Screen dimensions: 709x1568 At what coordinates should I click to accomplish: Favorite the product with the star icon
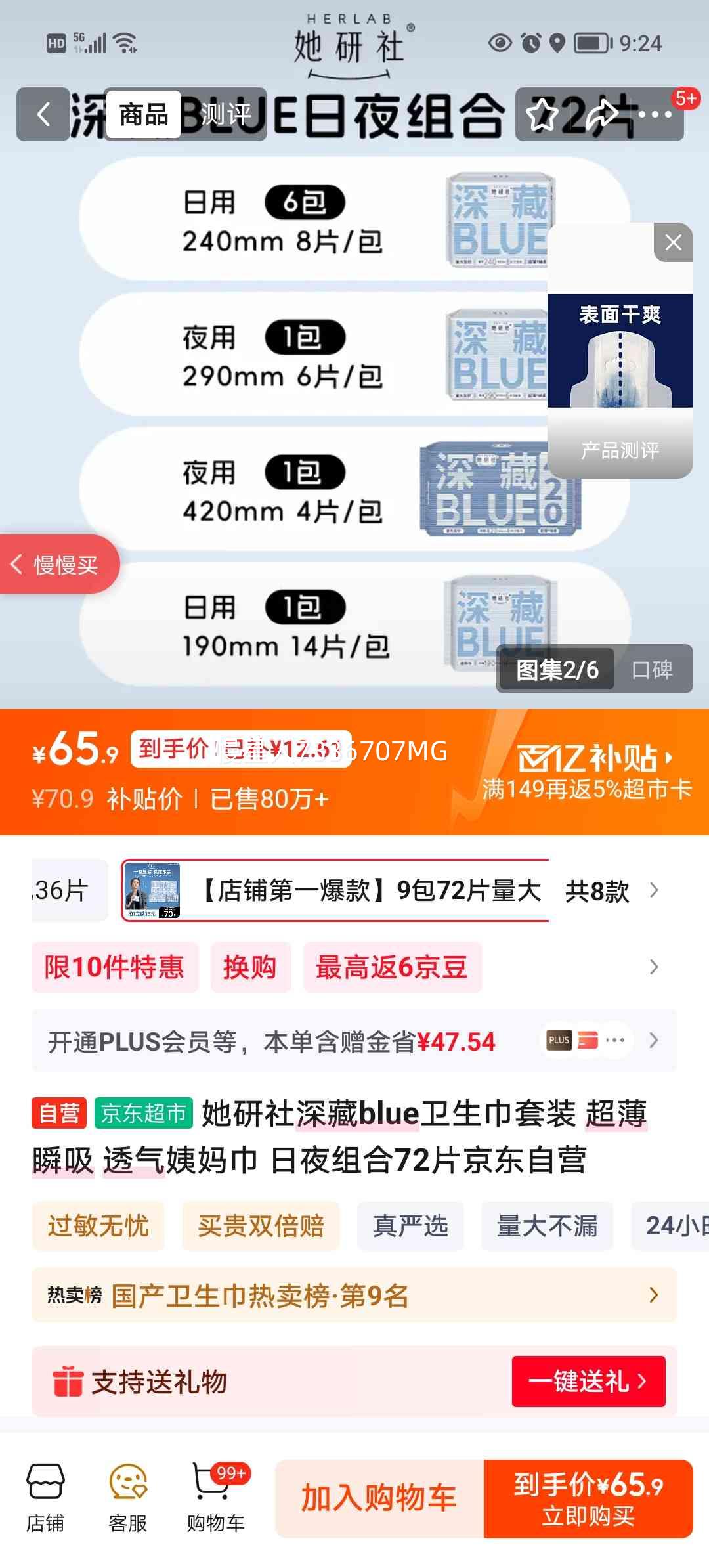(x=542, y=116)
